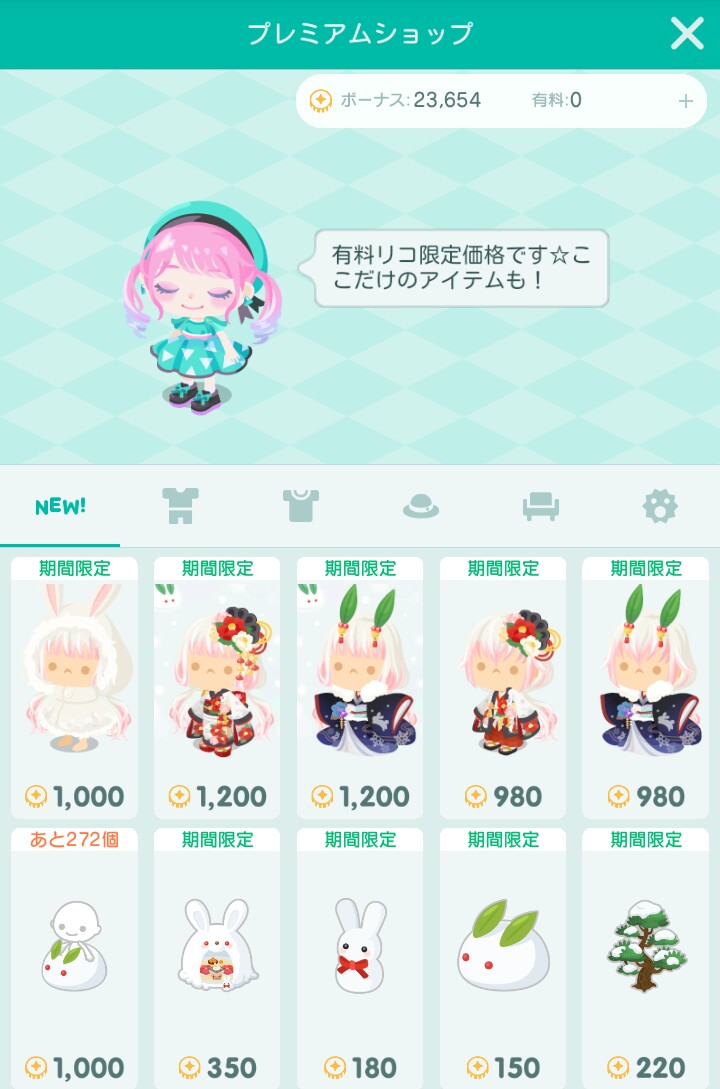Close the premium shop screen
This screenshot has height=1089, width=720.
pos(686,34)
